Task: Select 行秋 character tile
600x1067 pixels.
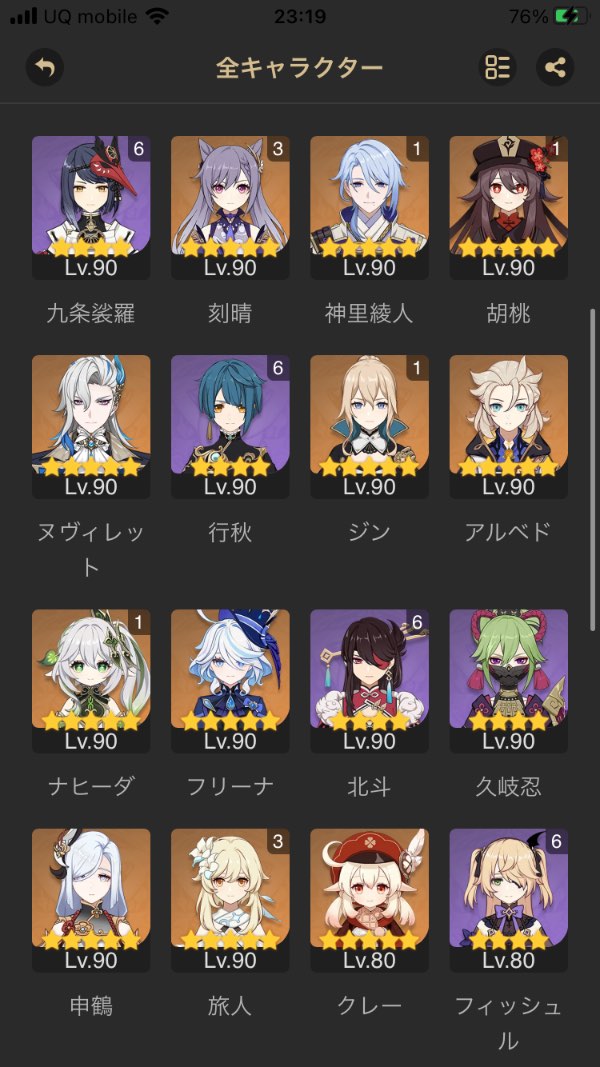Action: [x=230, y=426]
